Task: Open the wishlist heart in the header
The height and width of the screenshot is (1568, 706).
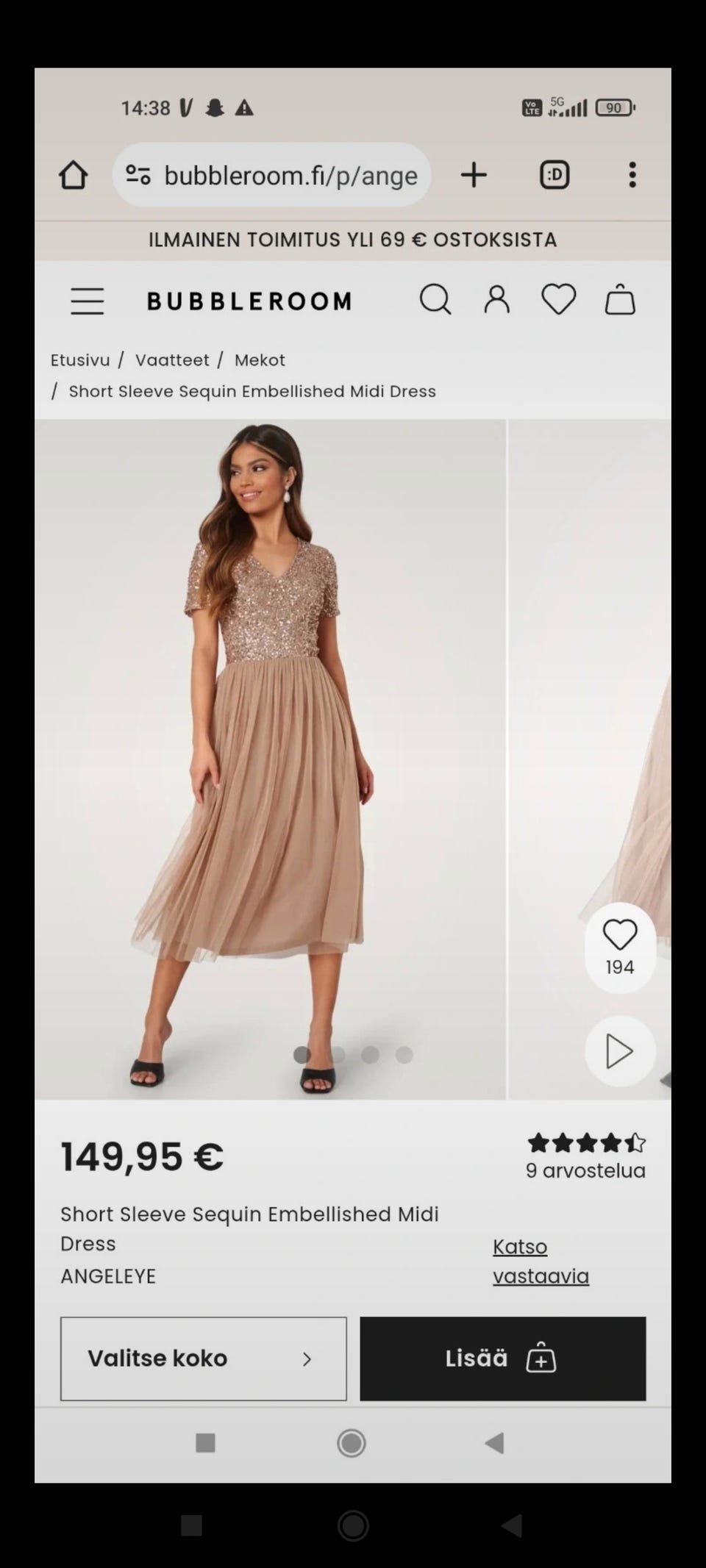Action: tap(559, 300)
